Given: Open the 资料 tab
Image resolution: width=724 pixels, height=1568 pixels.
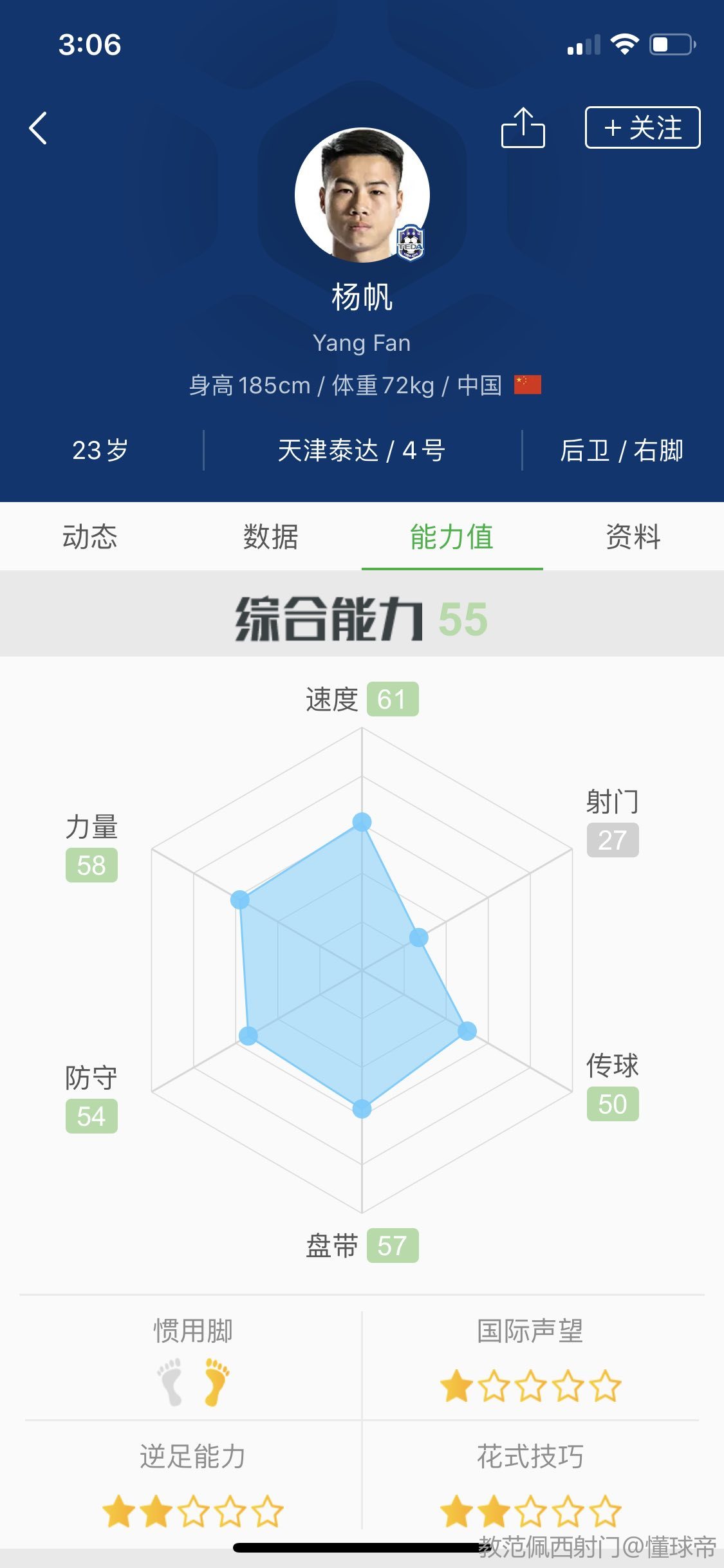Looking at the screenshot, I should click(633, 537).
